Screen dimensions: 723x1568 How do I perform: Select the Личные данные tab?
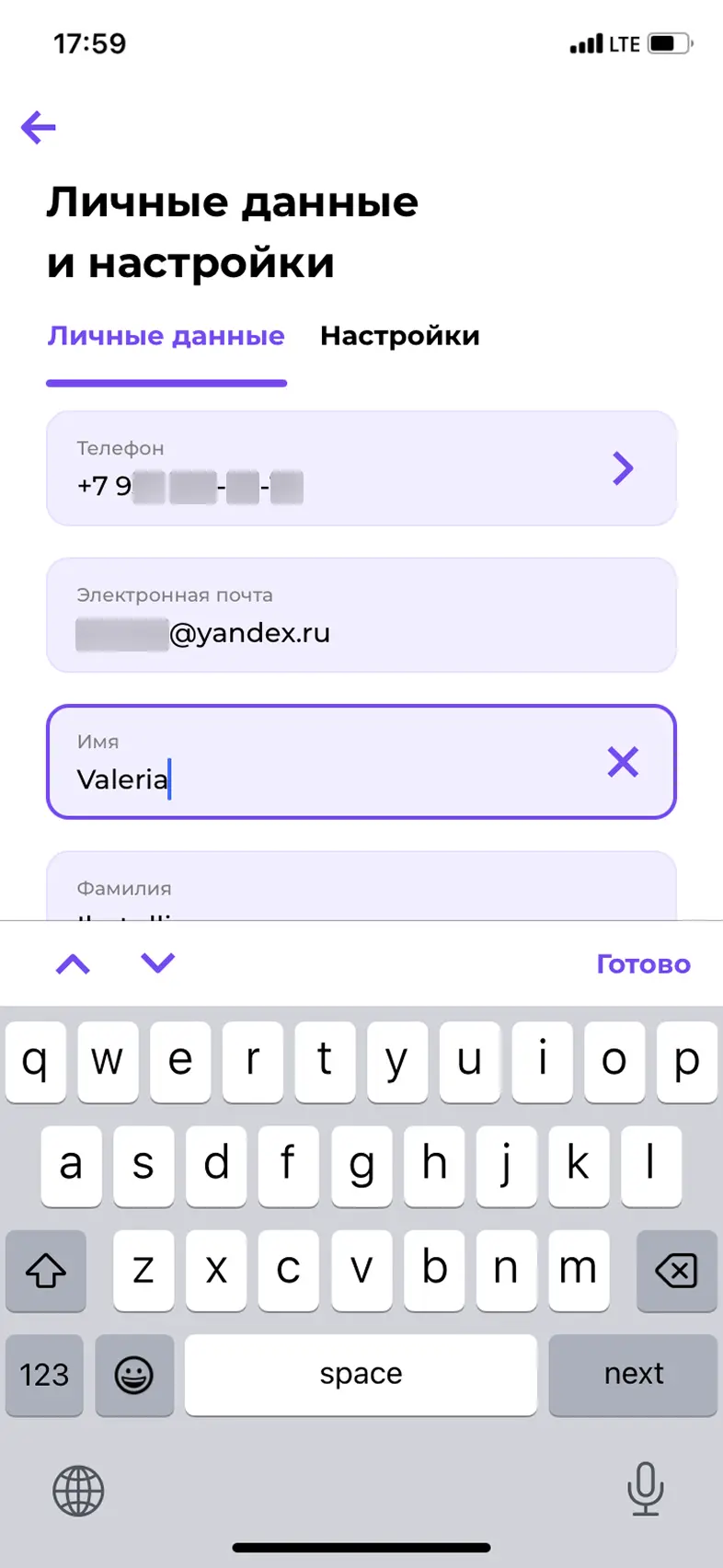pyautogui.click(x=166, y=336)
